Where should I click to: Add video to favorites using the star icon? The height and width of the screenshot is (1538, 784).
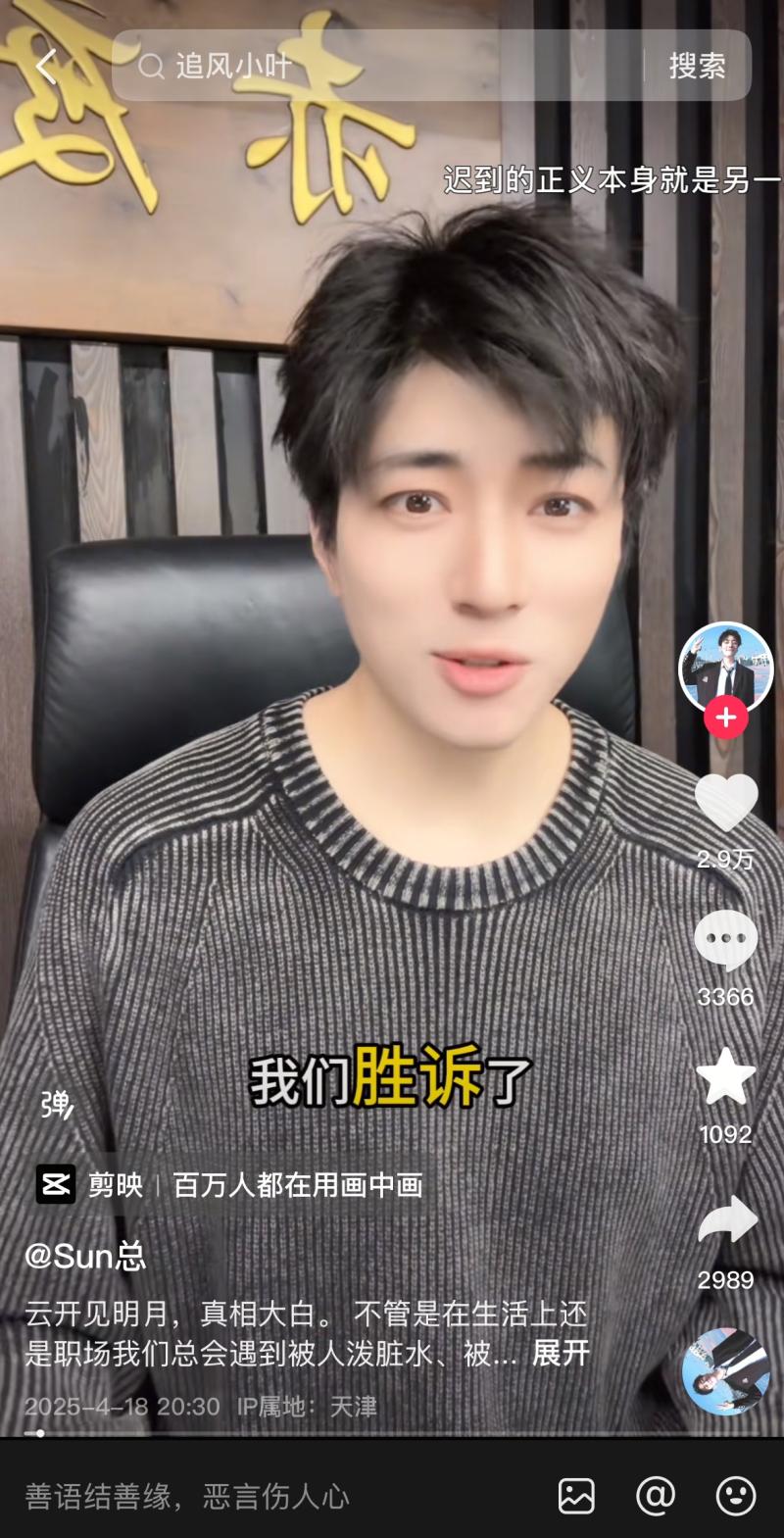point(725,1077)
